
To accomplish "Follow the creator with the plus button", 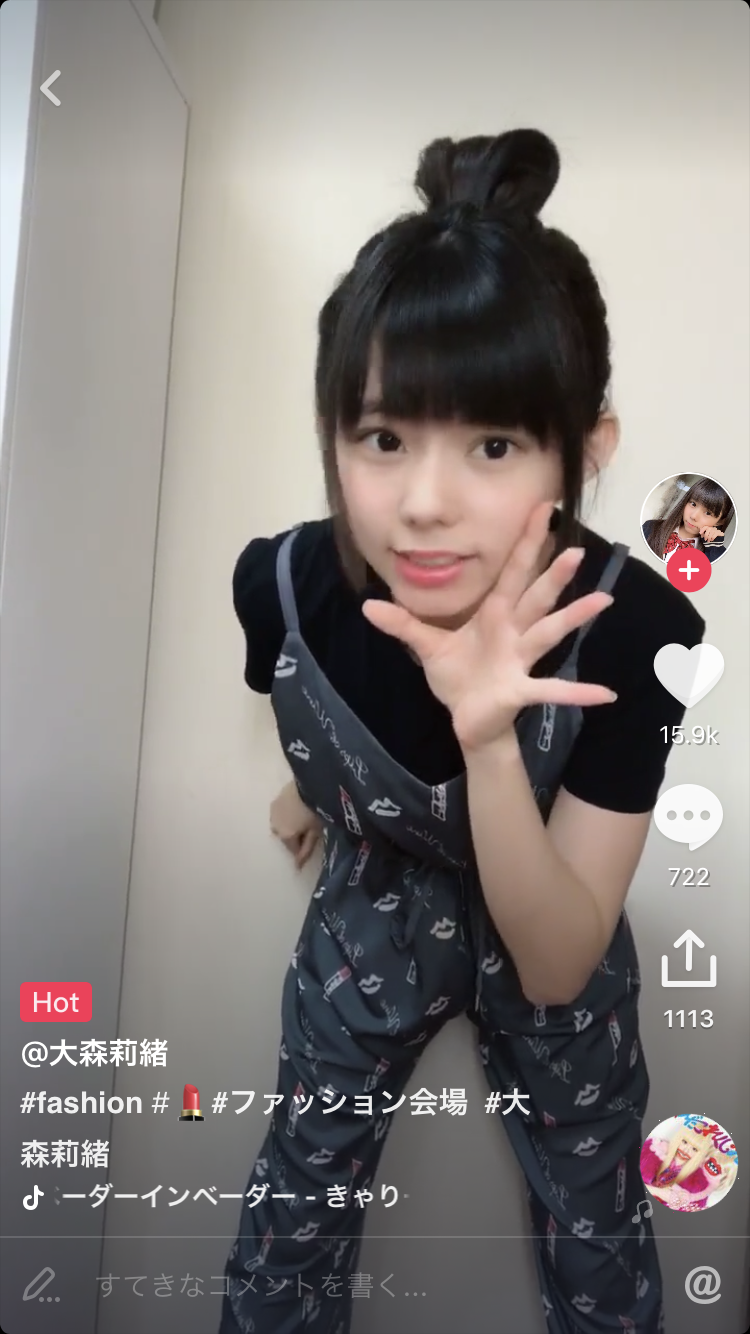I will pos(688,571).
